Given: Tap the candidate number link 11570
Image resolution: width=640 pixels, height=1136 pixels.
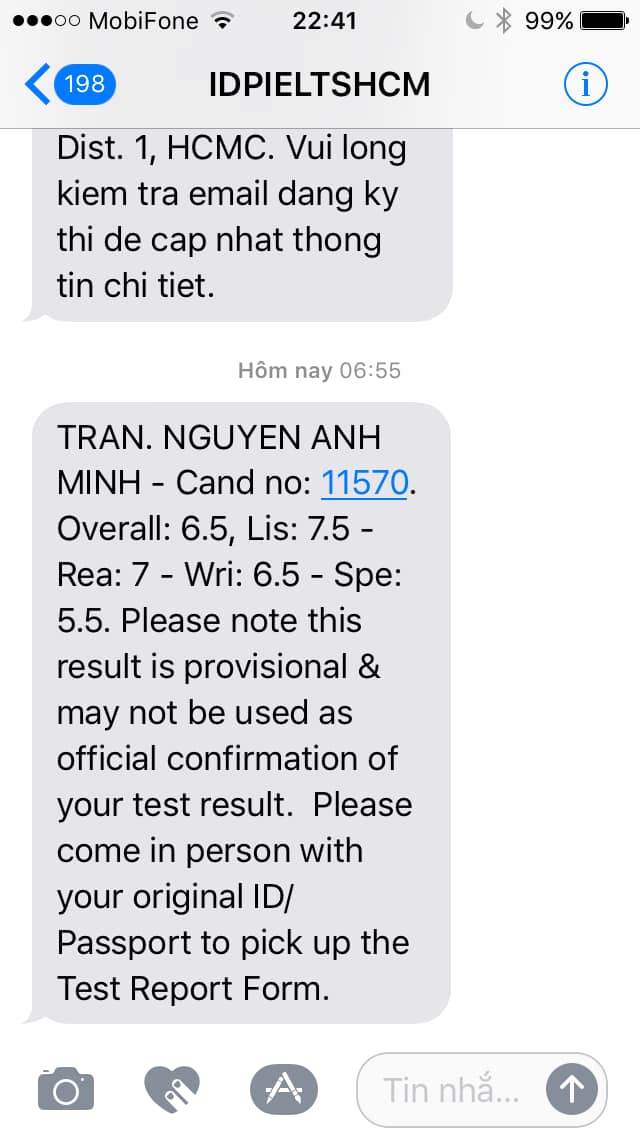Looking at the screenshot, I should pos(364,483).
